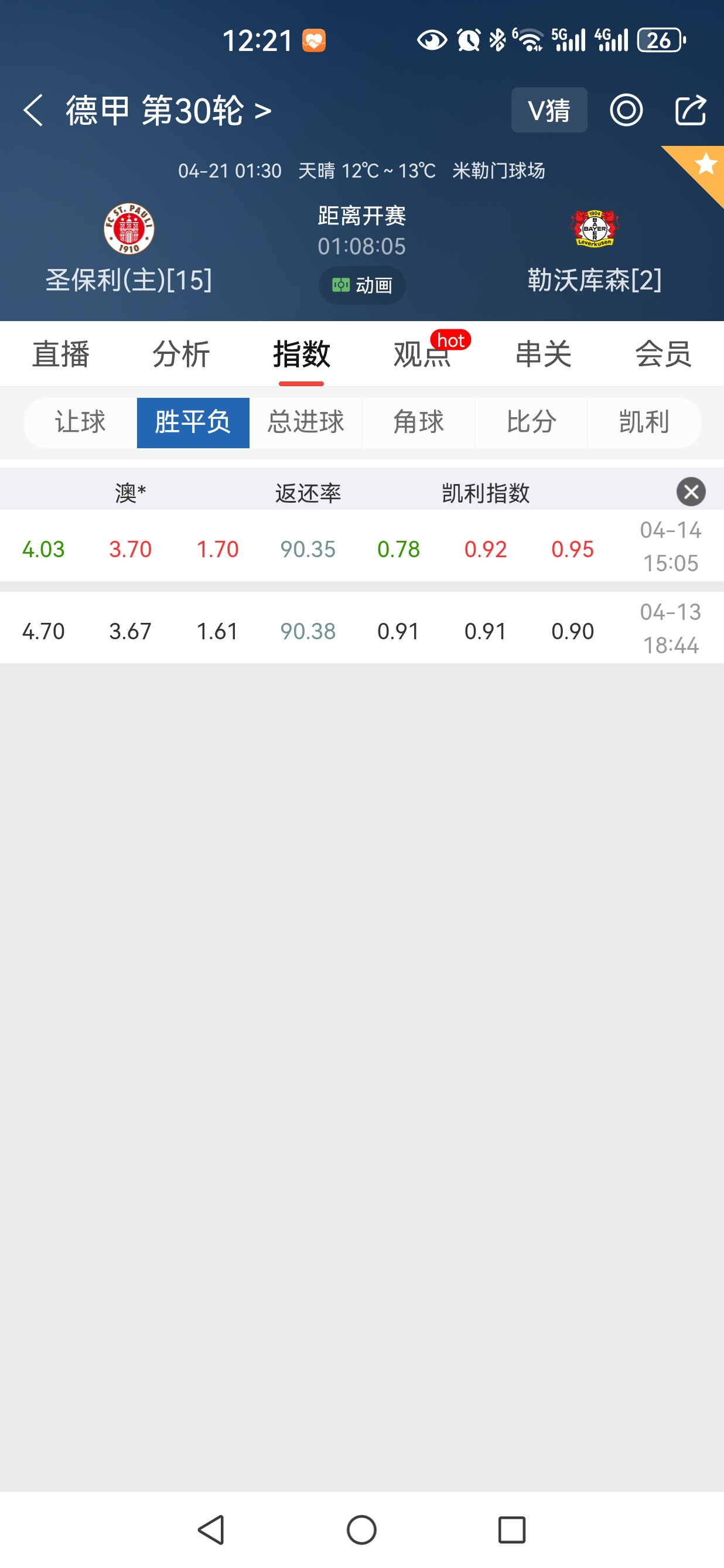724x1568 pixels.
Task: Share this match
Action: (x=691, y=110)
